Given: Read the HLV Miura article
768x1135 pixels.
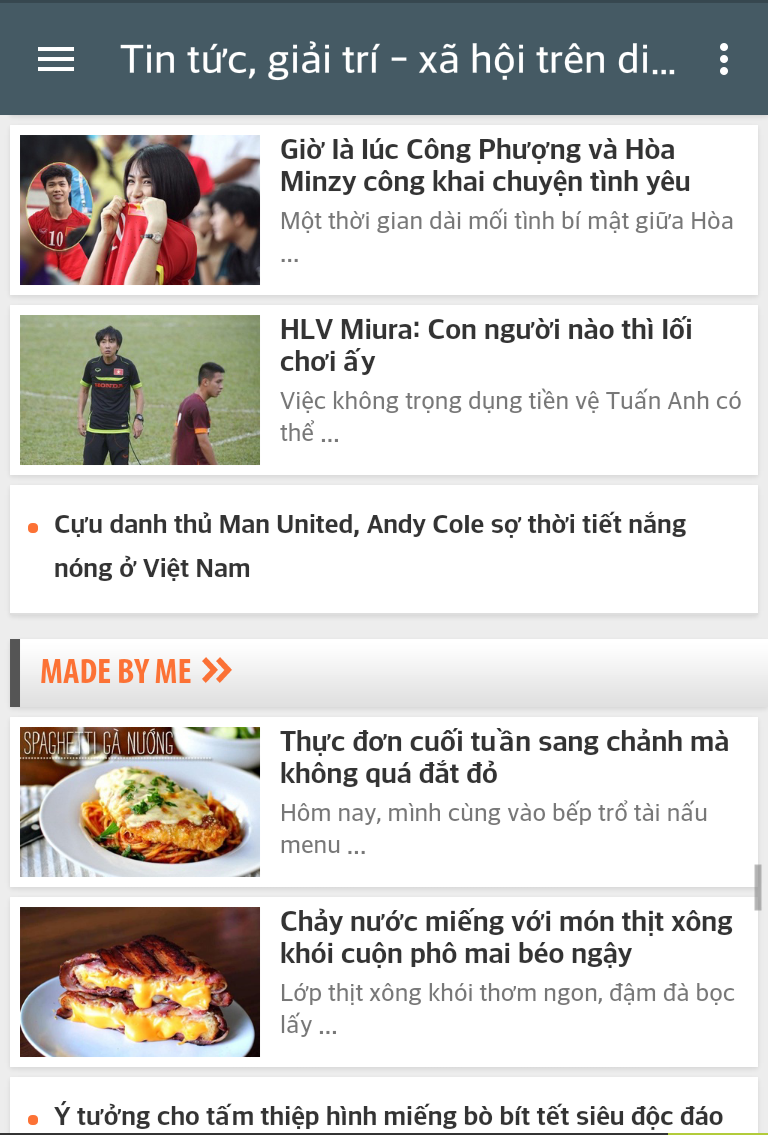Looking at the screenshot, I should point(486,346).
